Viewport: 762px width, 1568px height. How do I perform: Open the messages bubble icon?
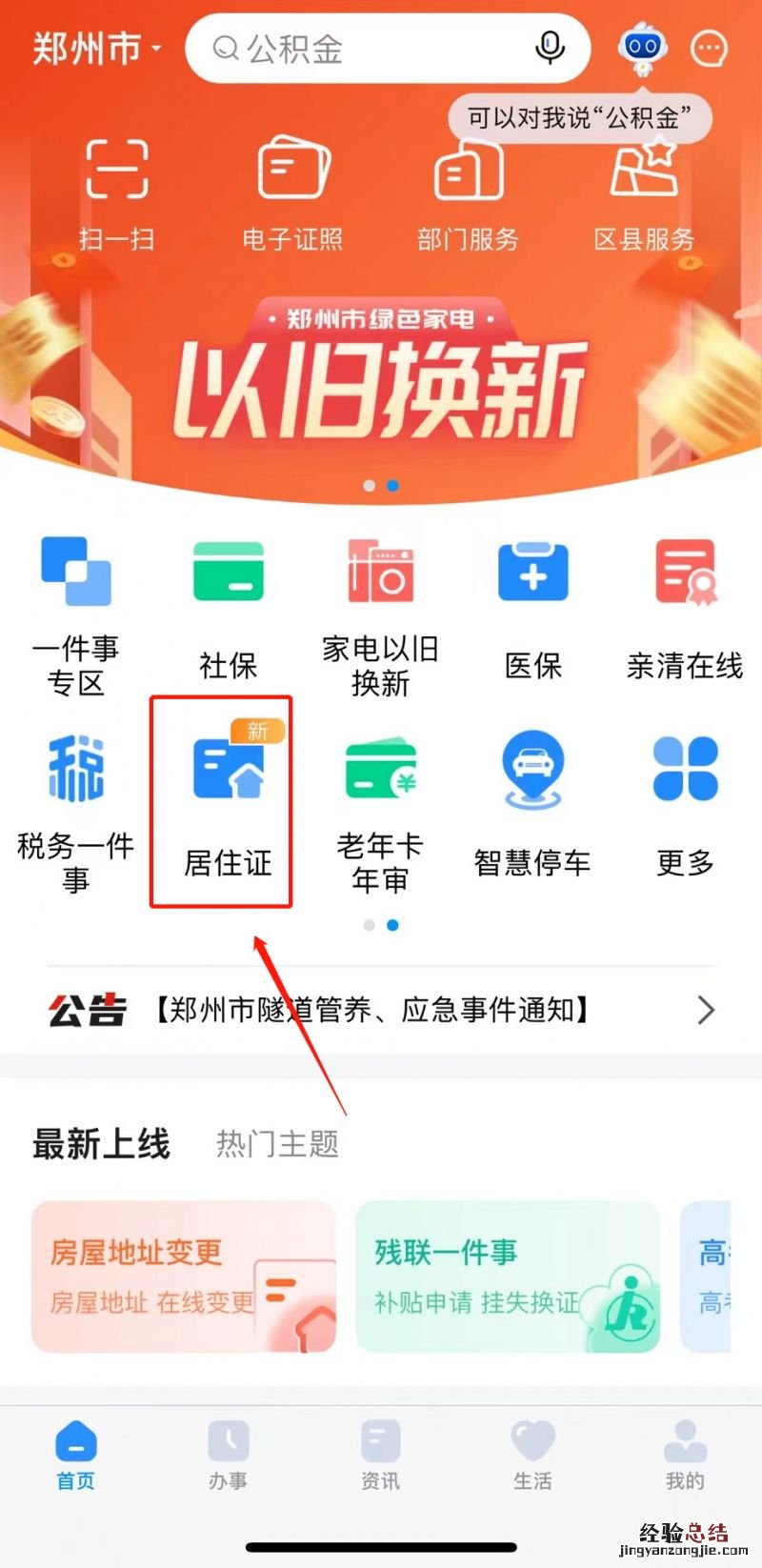coord(709,49)
